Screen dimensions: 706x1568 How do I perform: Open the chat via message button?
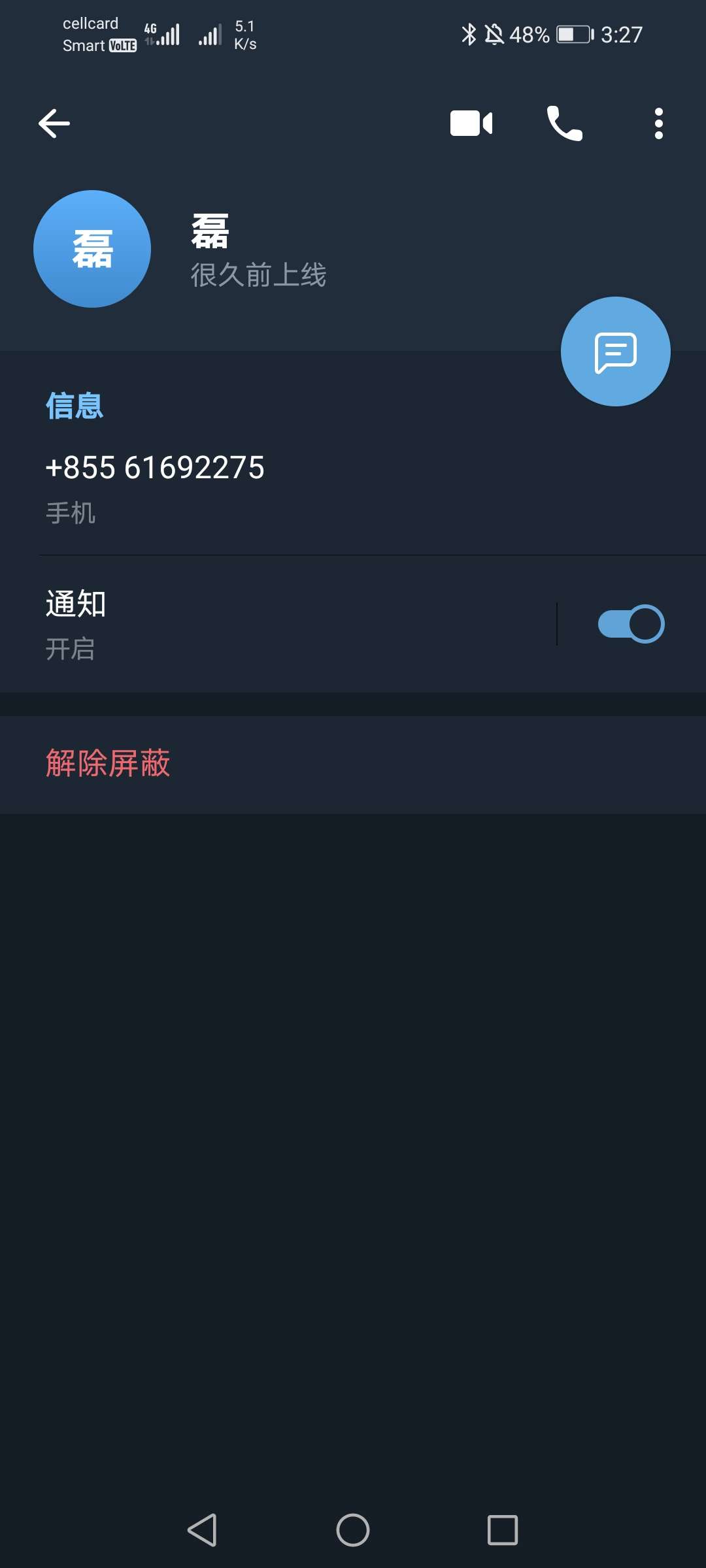(616, 351)
